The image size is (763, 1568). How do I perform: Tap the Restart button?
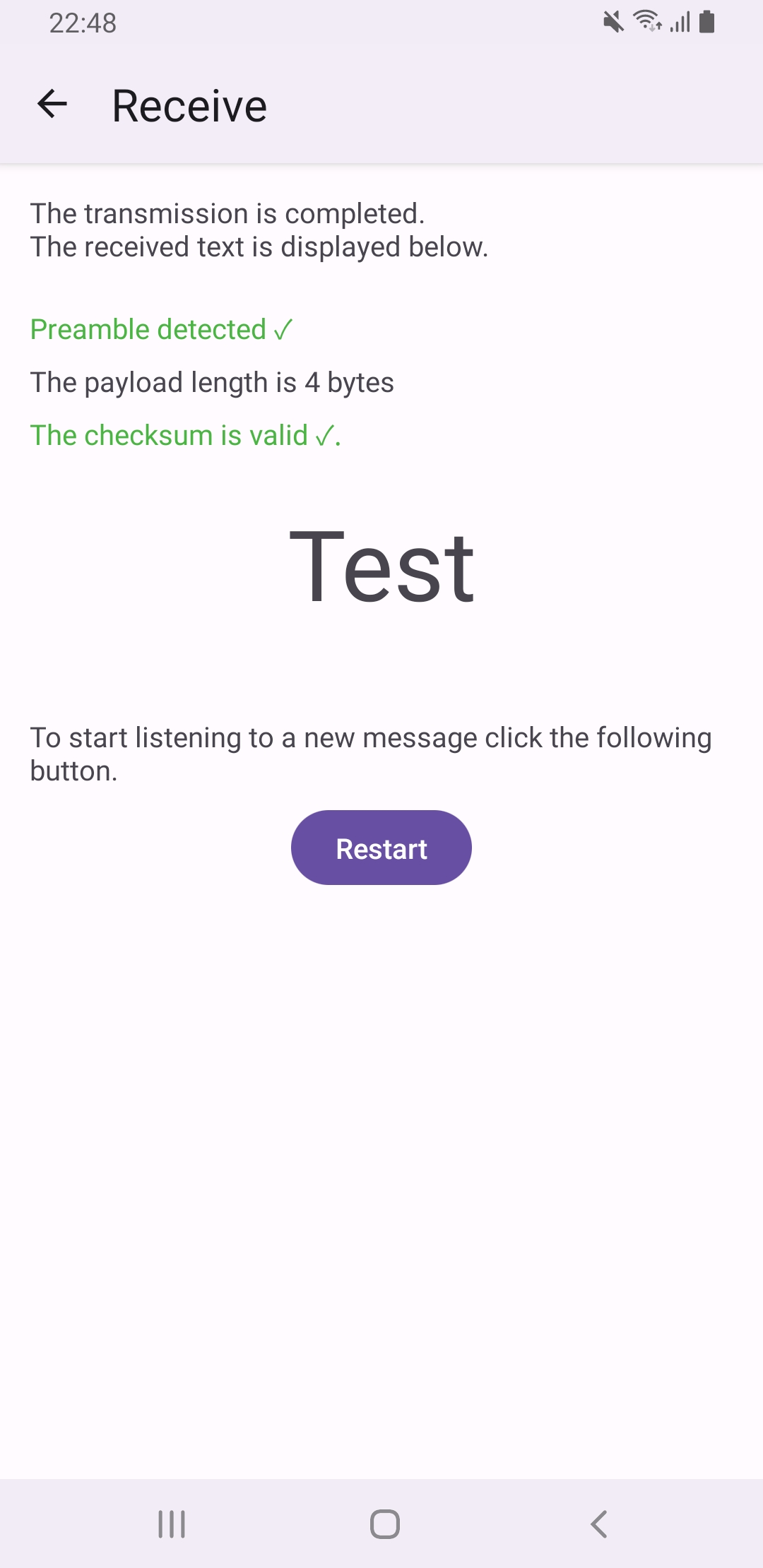(x=381, y=848)
